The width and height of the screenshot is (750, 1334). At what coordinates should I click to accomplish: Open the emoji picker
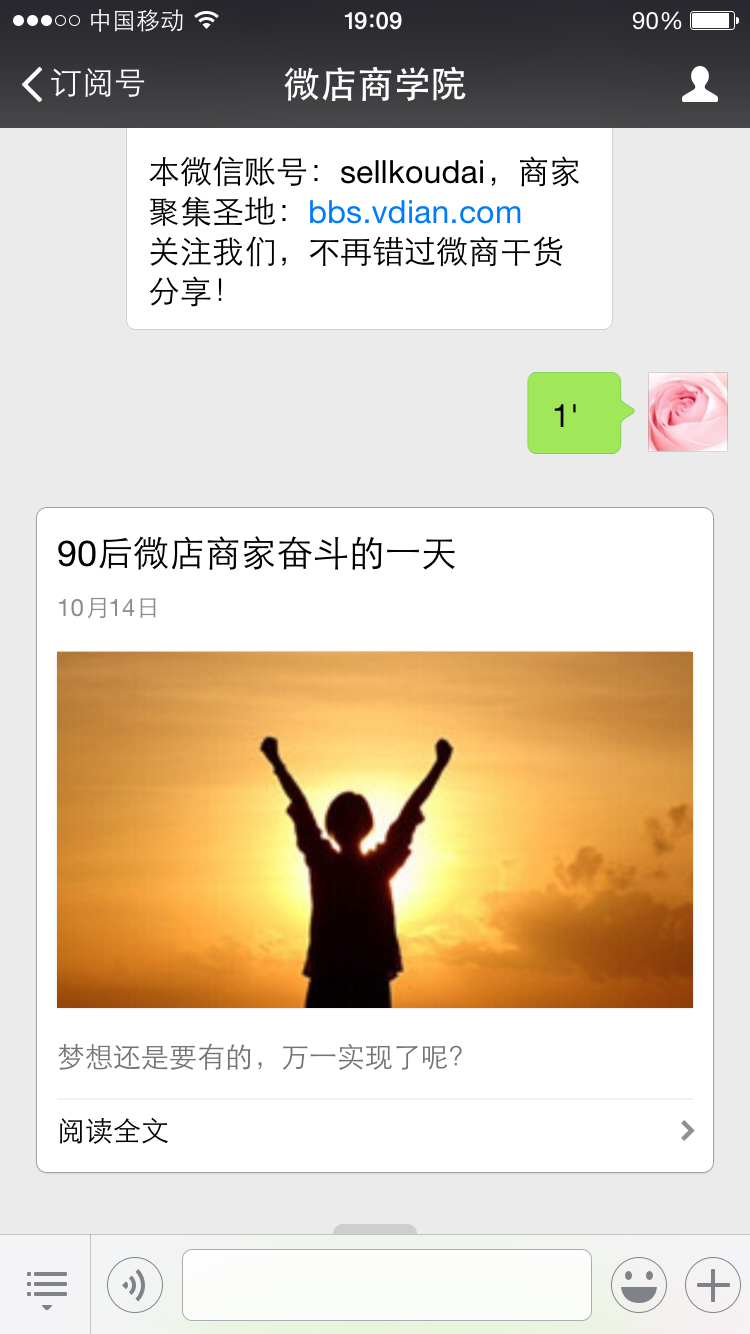click(639, 1284)
